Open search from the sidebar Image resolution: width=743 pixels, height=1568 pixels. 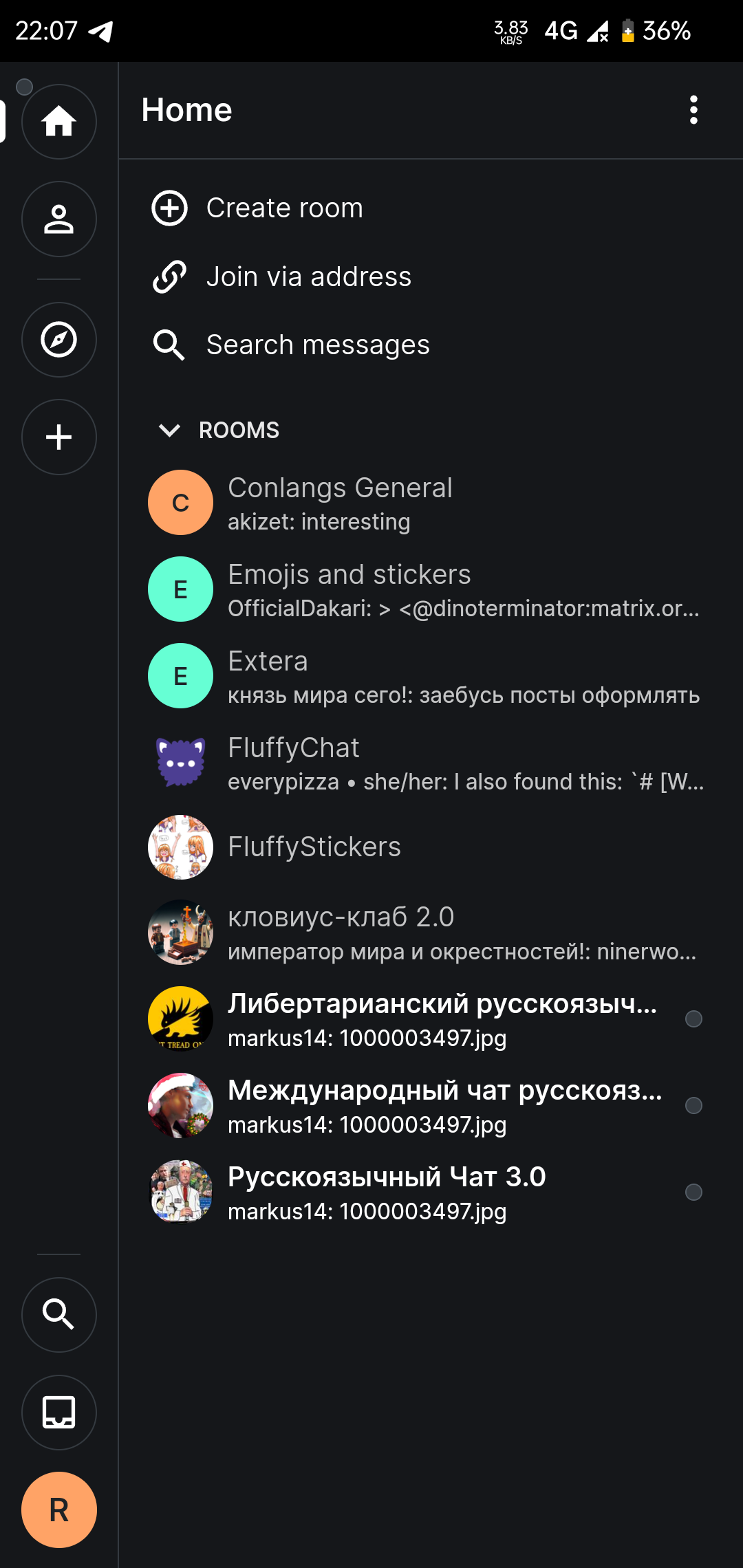click(59, 1314)
